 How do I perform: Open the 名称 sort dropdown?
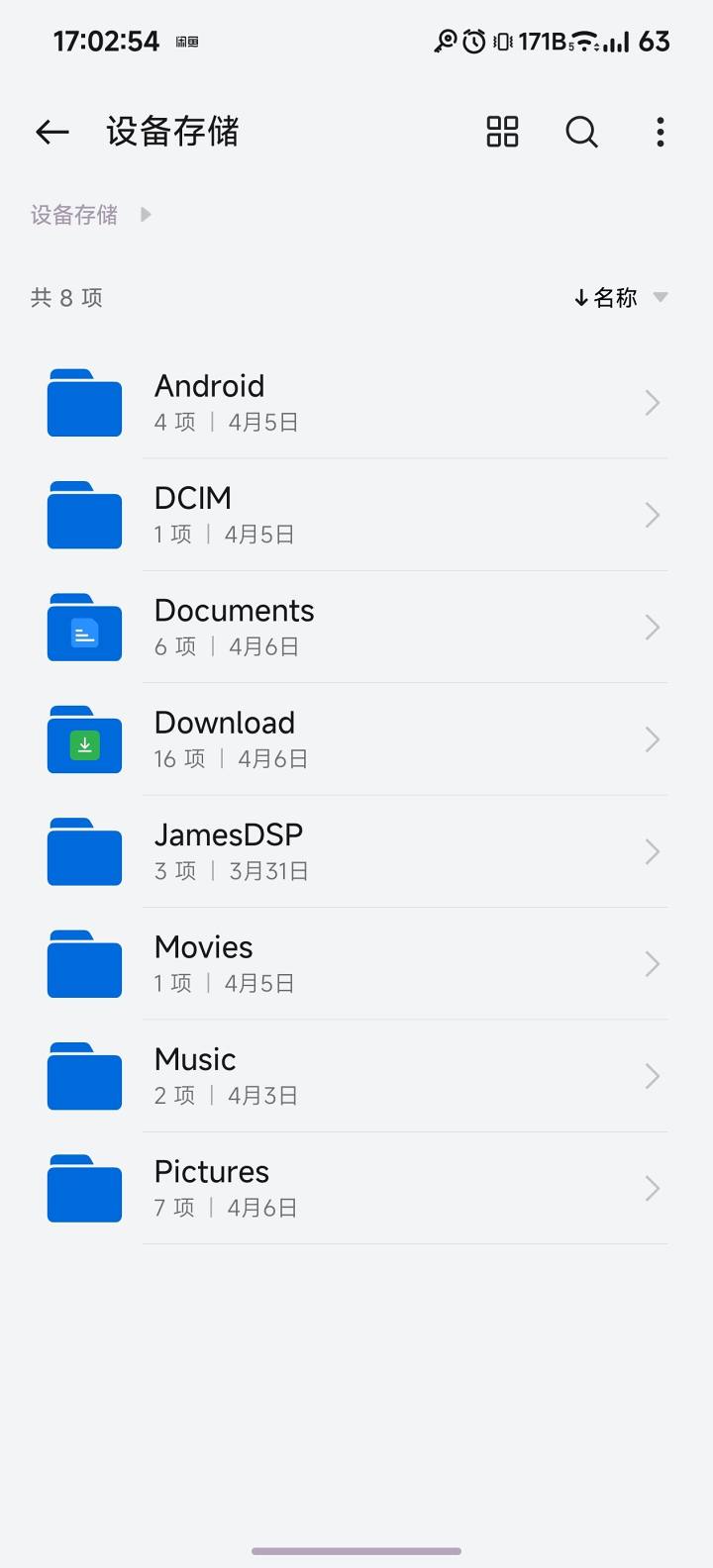coord(620,298)
